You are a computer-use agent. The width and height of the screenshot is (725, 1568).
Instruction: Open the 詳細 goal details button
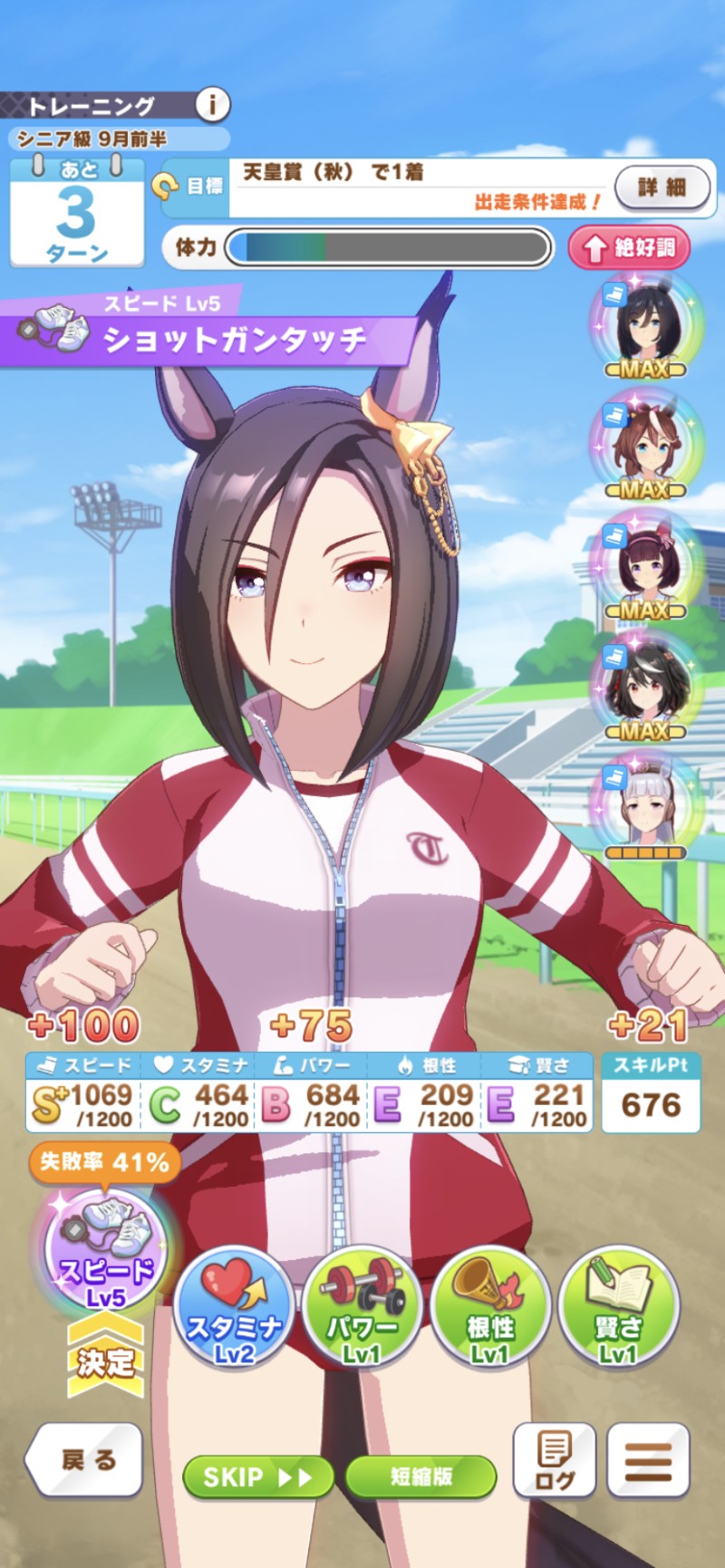pos(662,188)
